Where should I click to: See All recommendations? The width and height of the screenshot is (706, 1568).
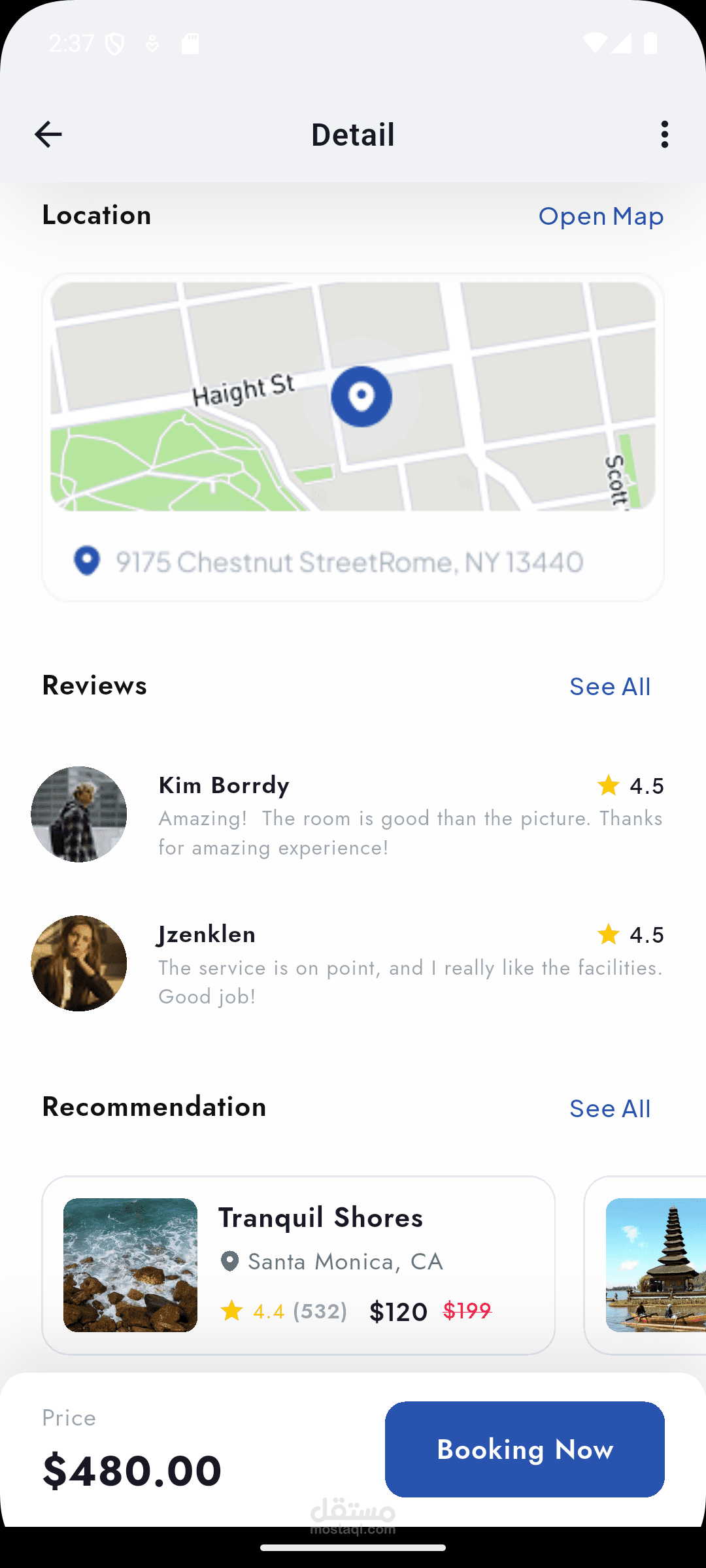pyautogui.click(x=609, y=1109)
